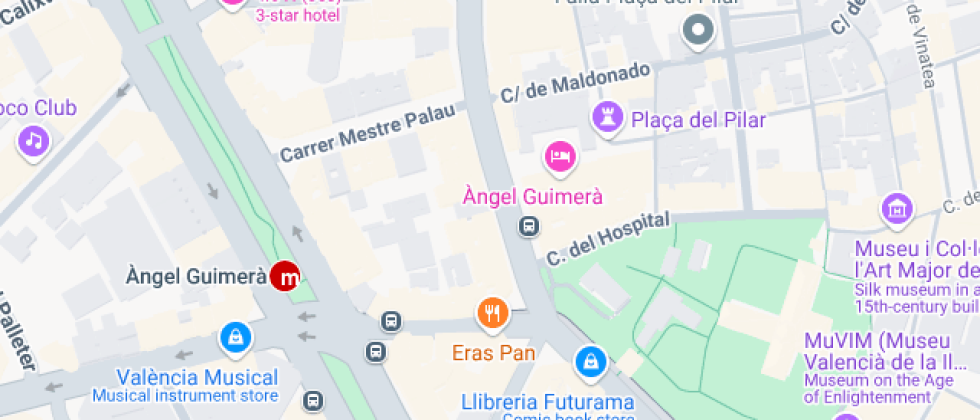Open the Àngel Guimerà metro station marker
The width and height of the screenshot is (980, 420).
(x=288, y=276)
